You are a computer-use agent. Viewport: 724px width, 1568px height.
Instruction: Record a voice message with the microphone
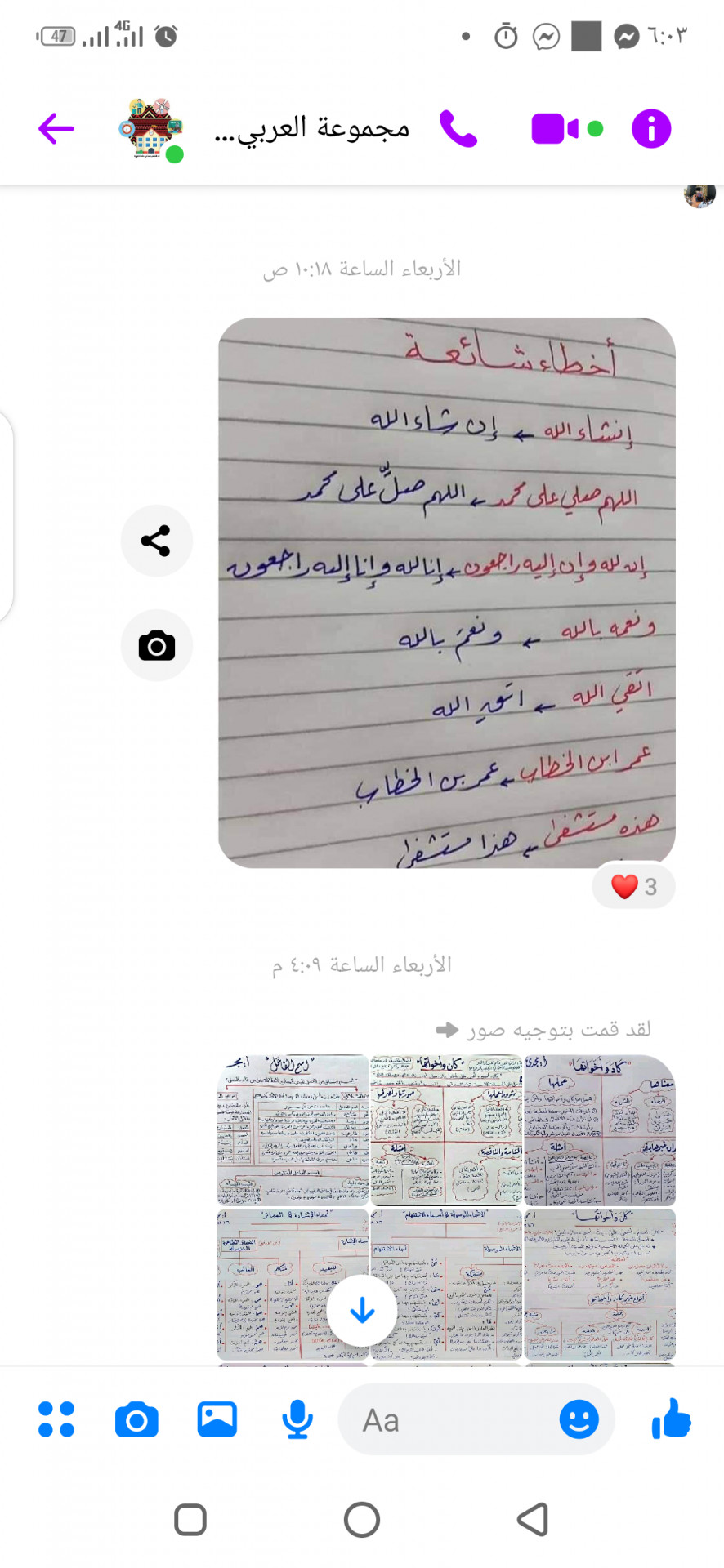(x=297, y=1419)
